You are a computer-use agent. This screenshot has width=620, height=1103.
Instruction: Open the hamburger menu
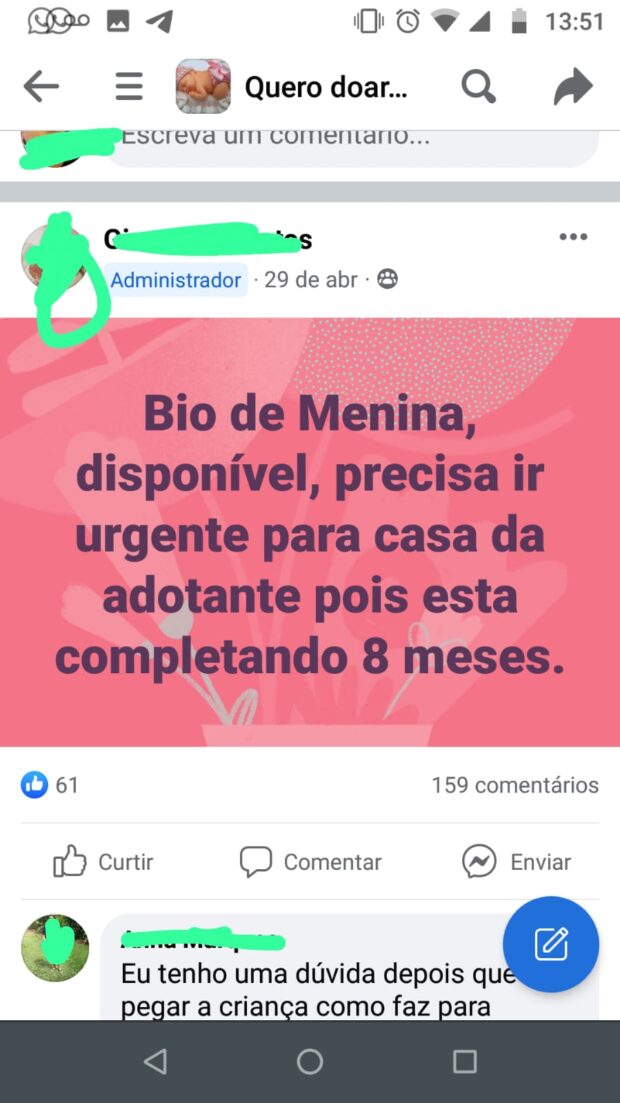128,88
